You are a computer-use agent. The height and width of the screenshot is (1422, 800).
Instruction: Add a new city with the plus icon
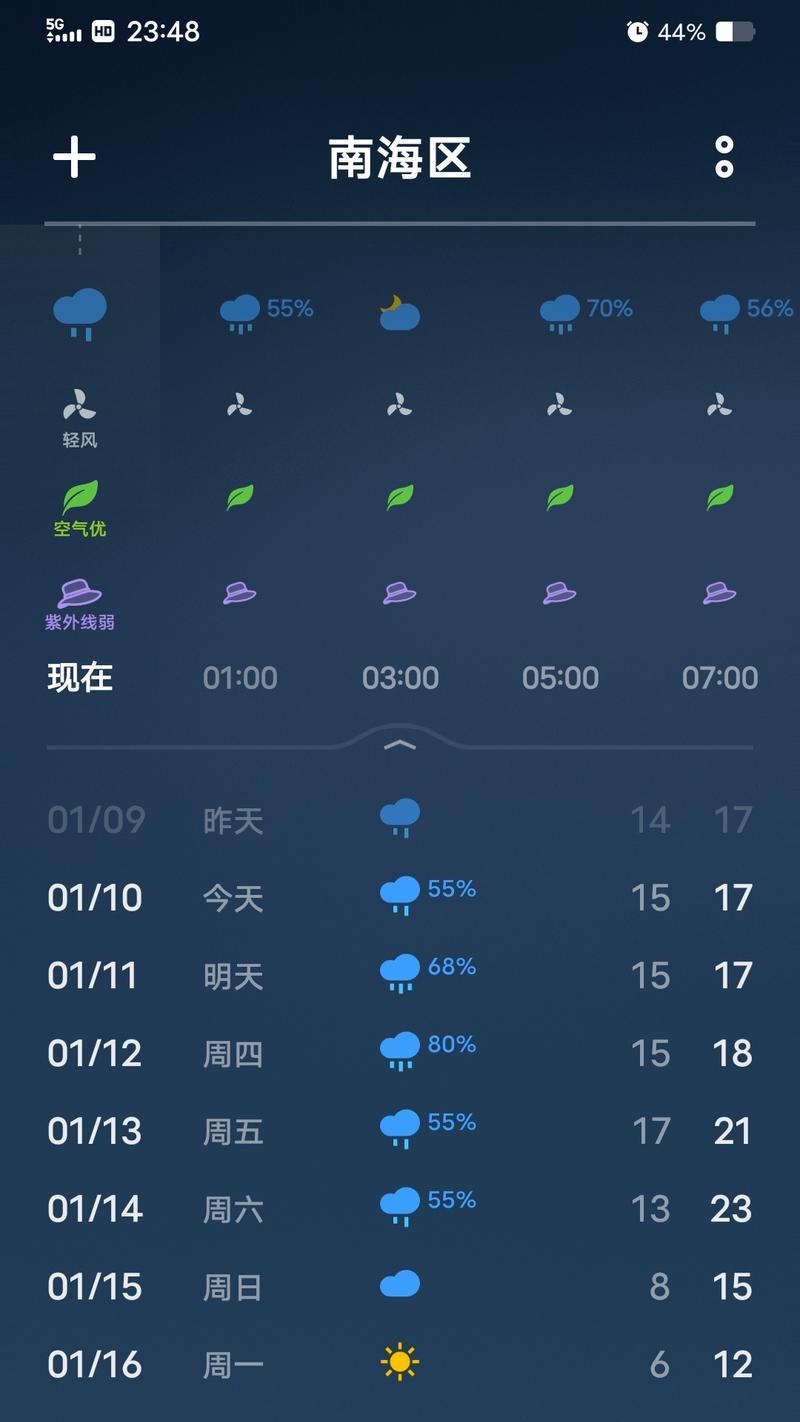pyautogui.click(x=74, y=158)
